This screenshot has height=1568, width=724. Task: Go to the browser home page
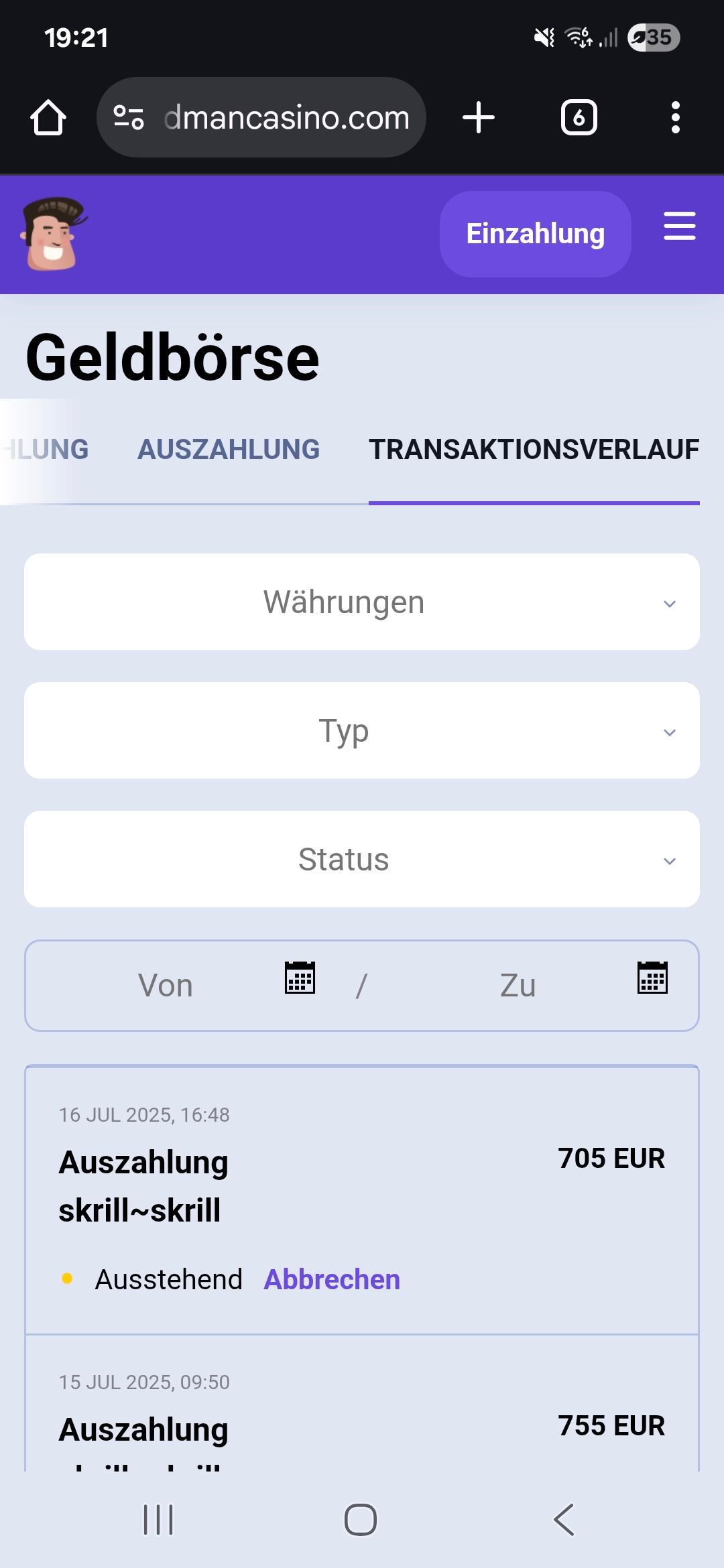(x=48, y=118)
